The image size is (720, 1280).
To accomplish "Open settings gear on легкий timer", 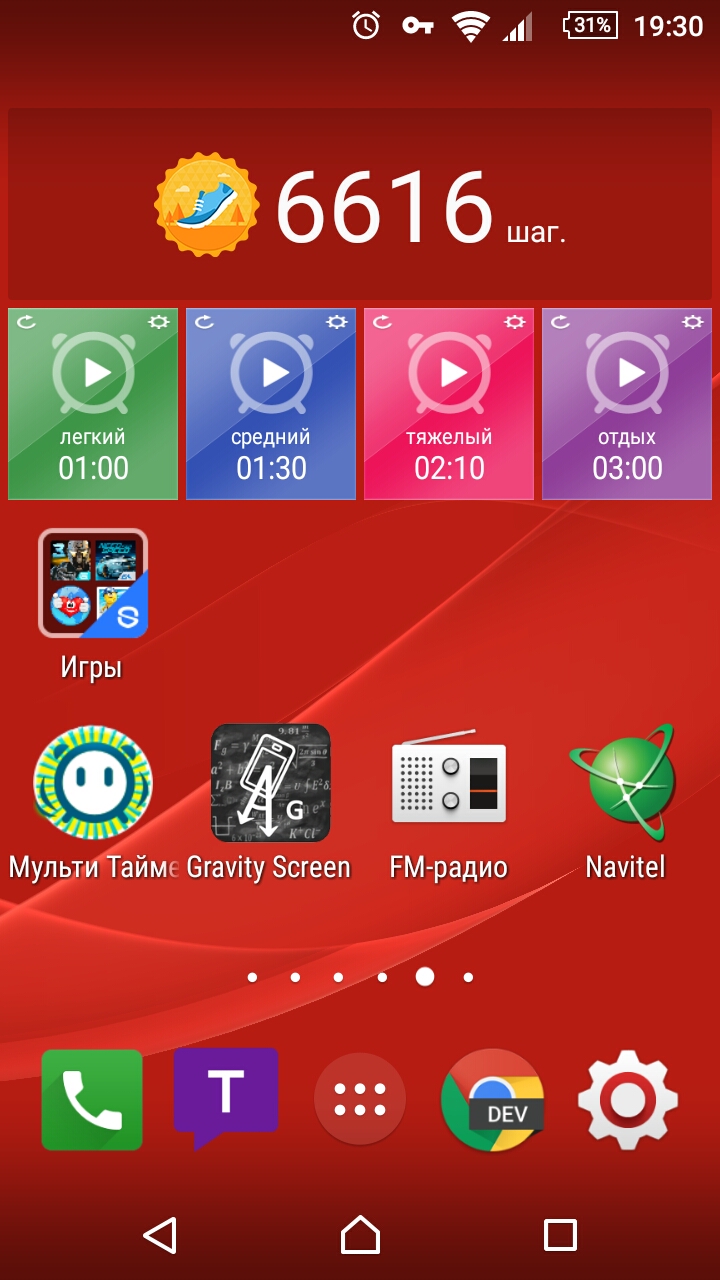I will [158, 322].
